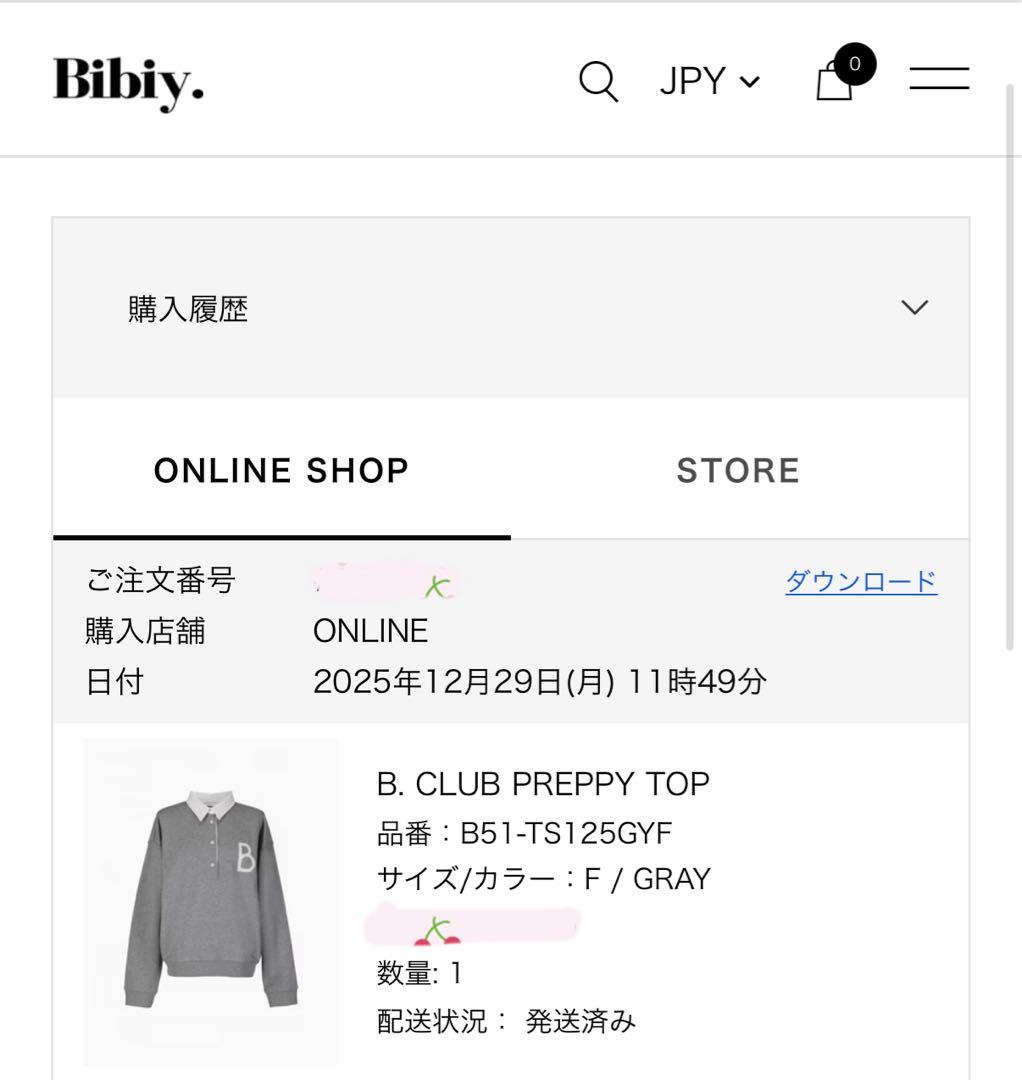This screenshot has height=1080, width=1022.
Task: Select the ONLINE SHOP tab
Action: 281,470
